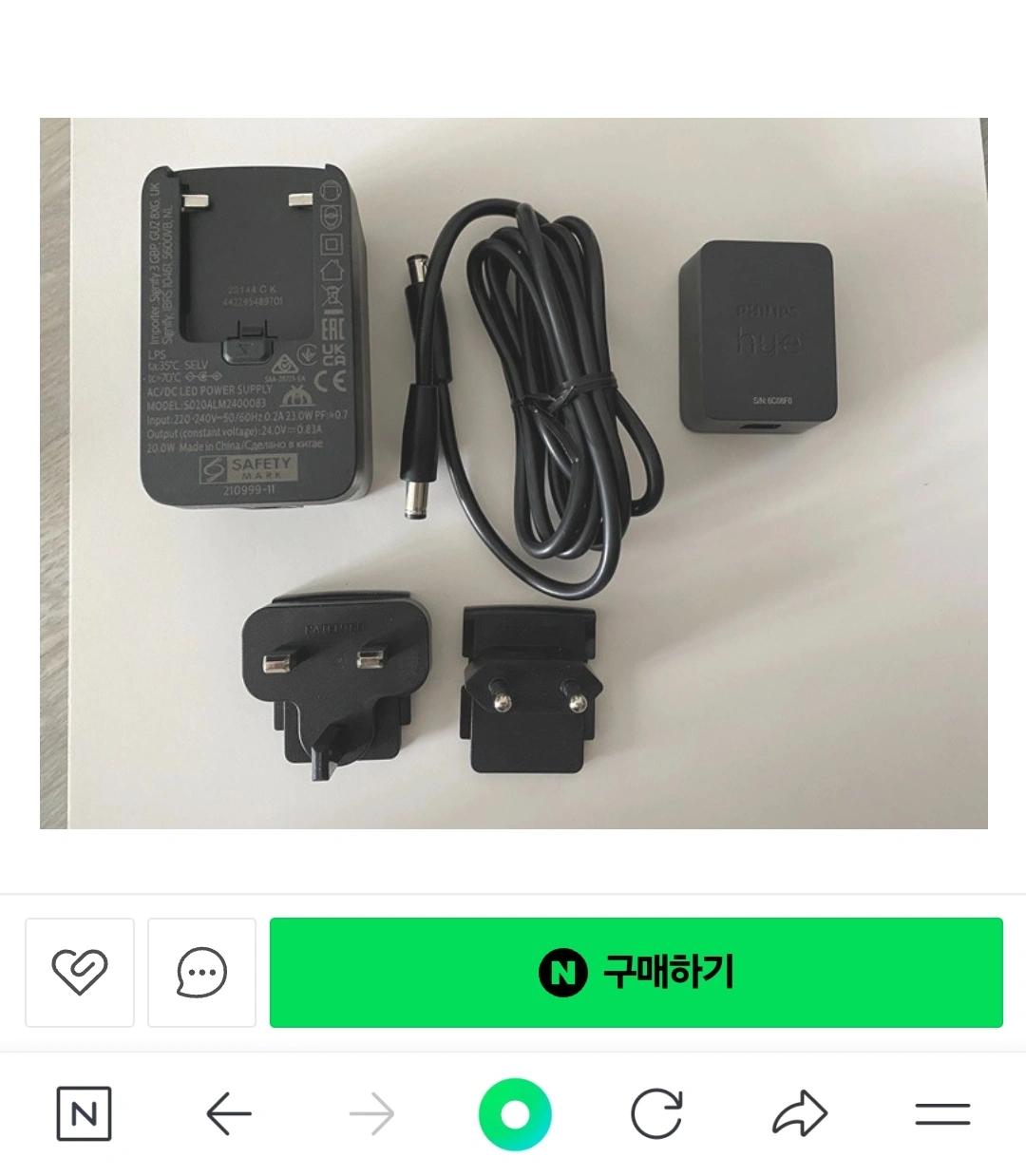Go back to the previous page

tap(228, 1113)
